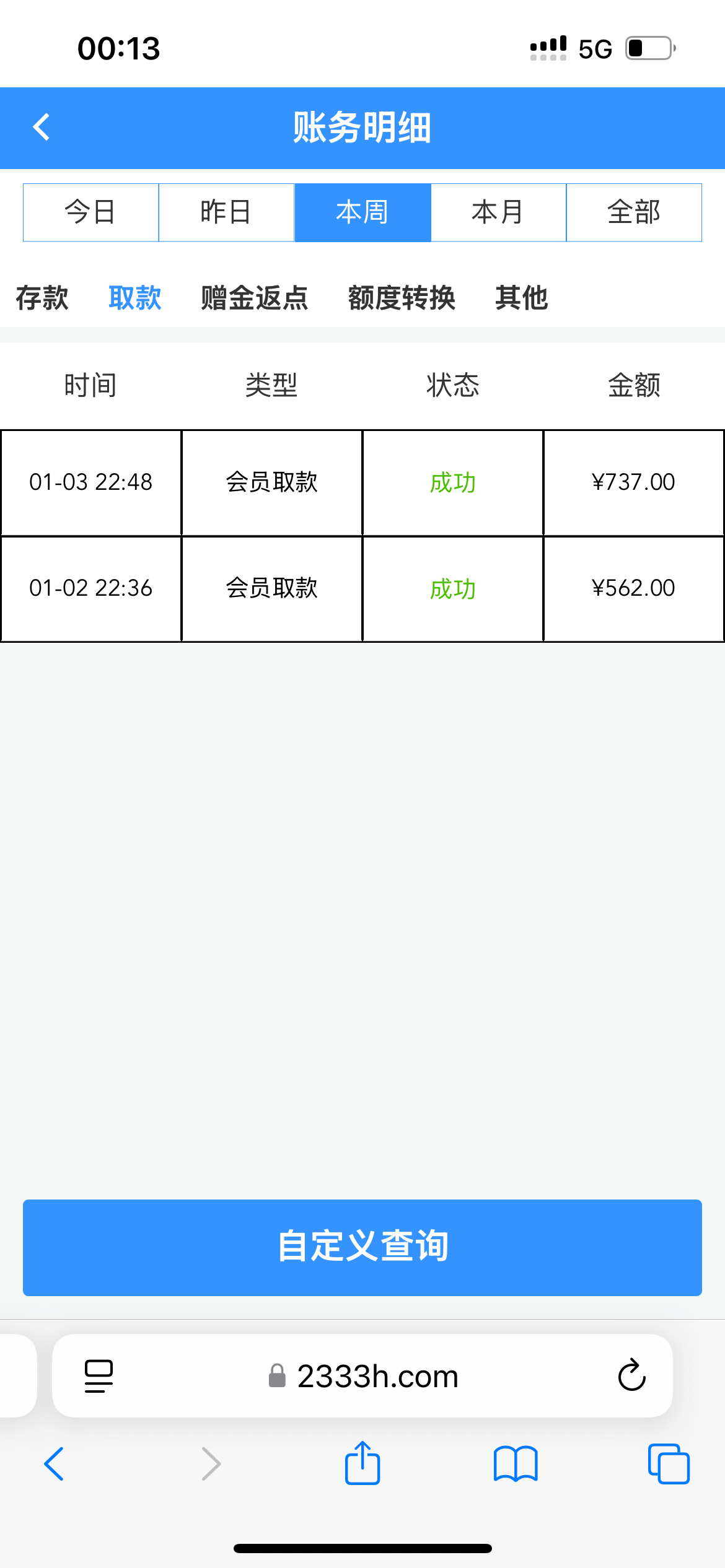Open the Safari page settings menu
This screenshot has height=1568, width=725.
click(x=99, y=1375)
